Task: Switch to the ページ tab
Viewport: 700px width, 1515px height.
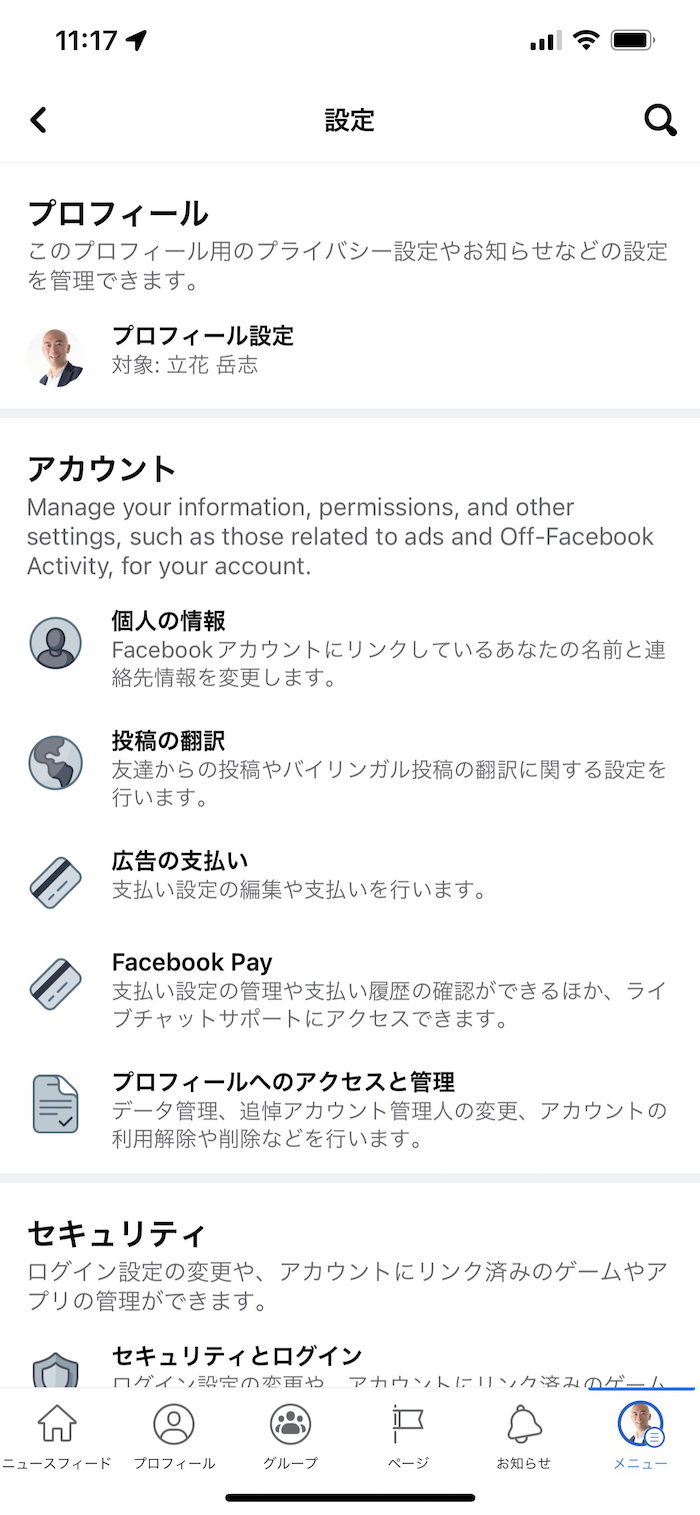Action: coord(408,1436)
